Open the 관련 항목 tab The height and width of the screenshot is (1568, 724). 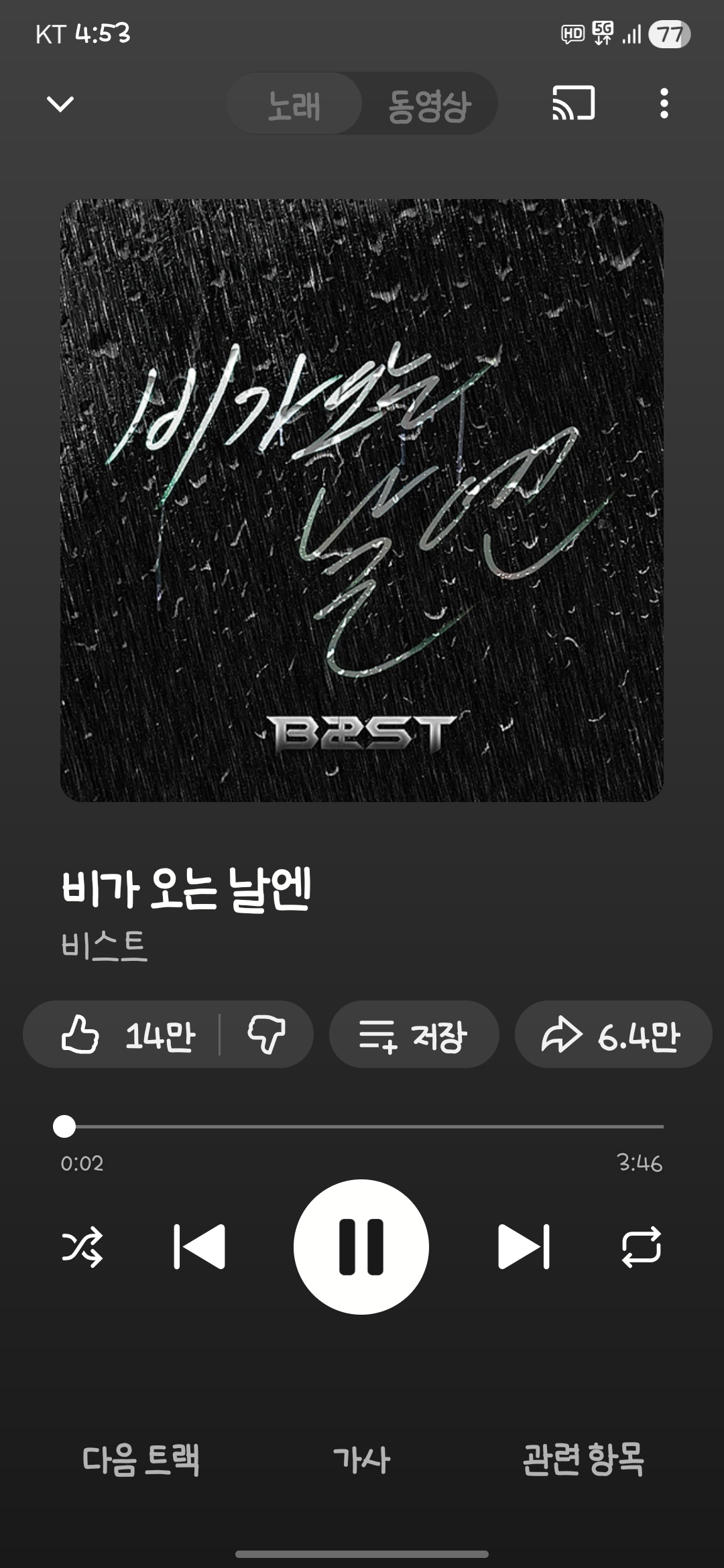(583, 1459)
